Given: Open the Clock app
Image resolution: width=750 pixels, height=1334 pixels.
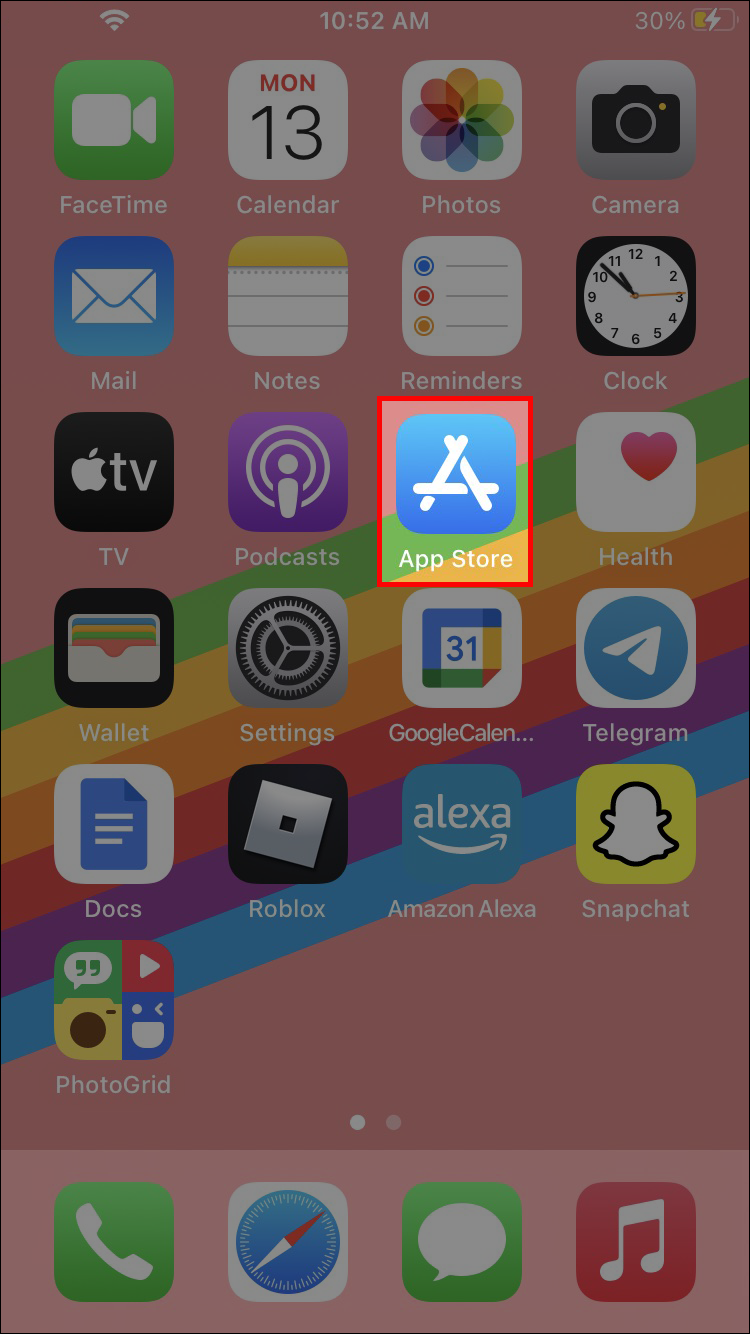Looking at the screenshot, I should pyautogui.click(x=635, y=297).
